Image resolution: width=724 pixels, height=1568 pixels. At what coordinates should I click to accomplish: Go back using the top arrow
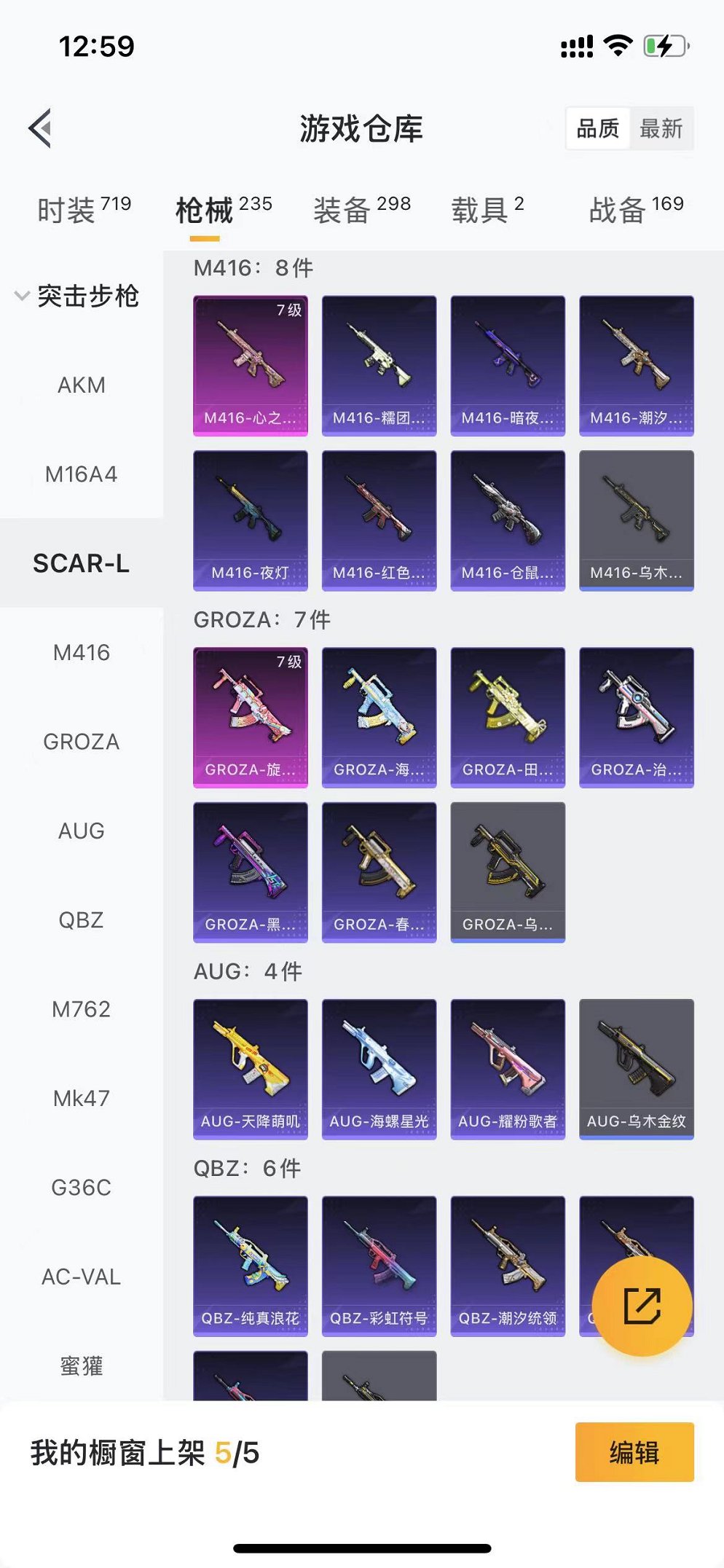42,128
